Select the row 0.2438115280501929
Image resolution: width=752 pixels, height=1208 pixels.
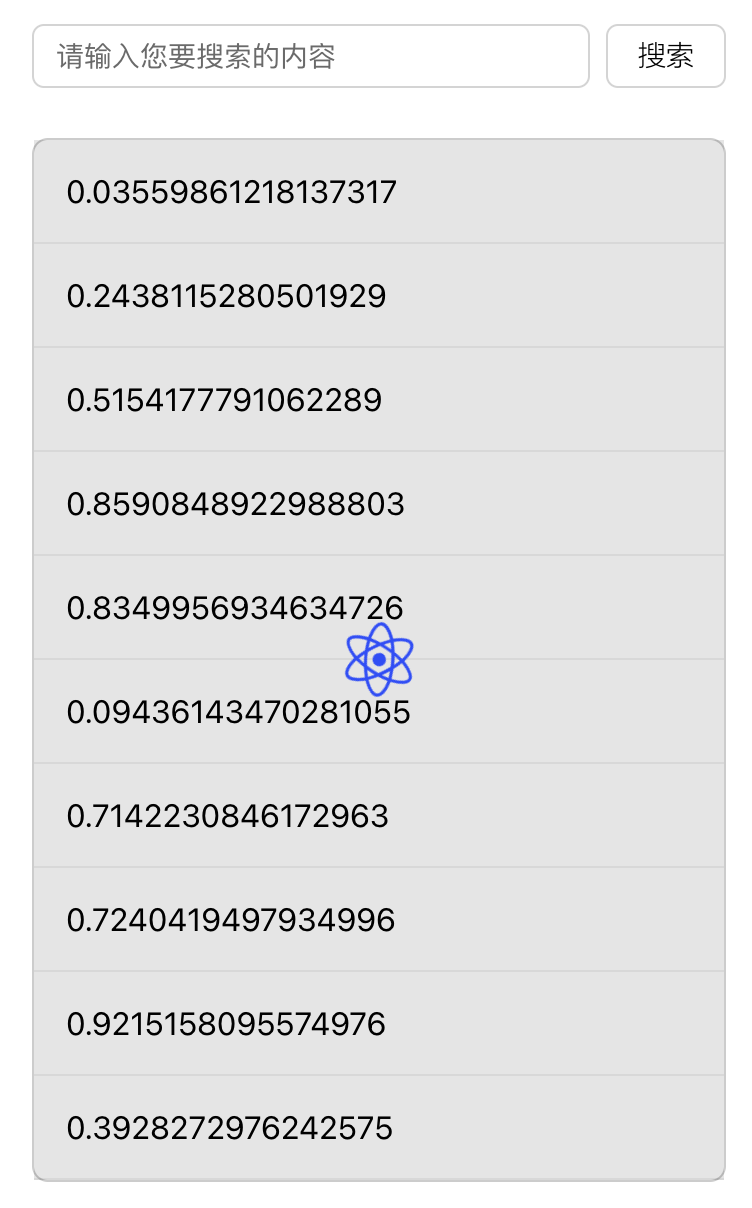tap(379, 296)
